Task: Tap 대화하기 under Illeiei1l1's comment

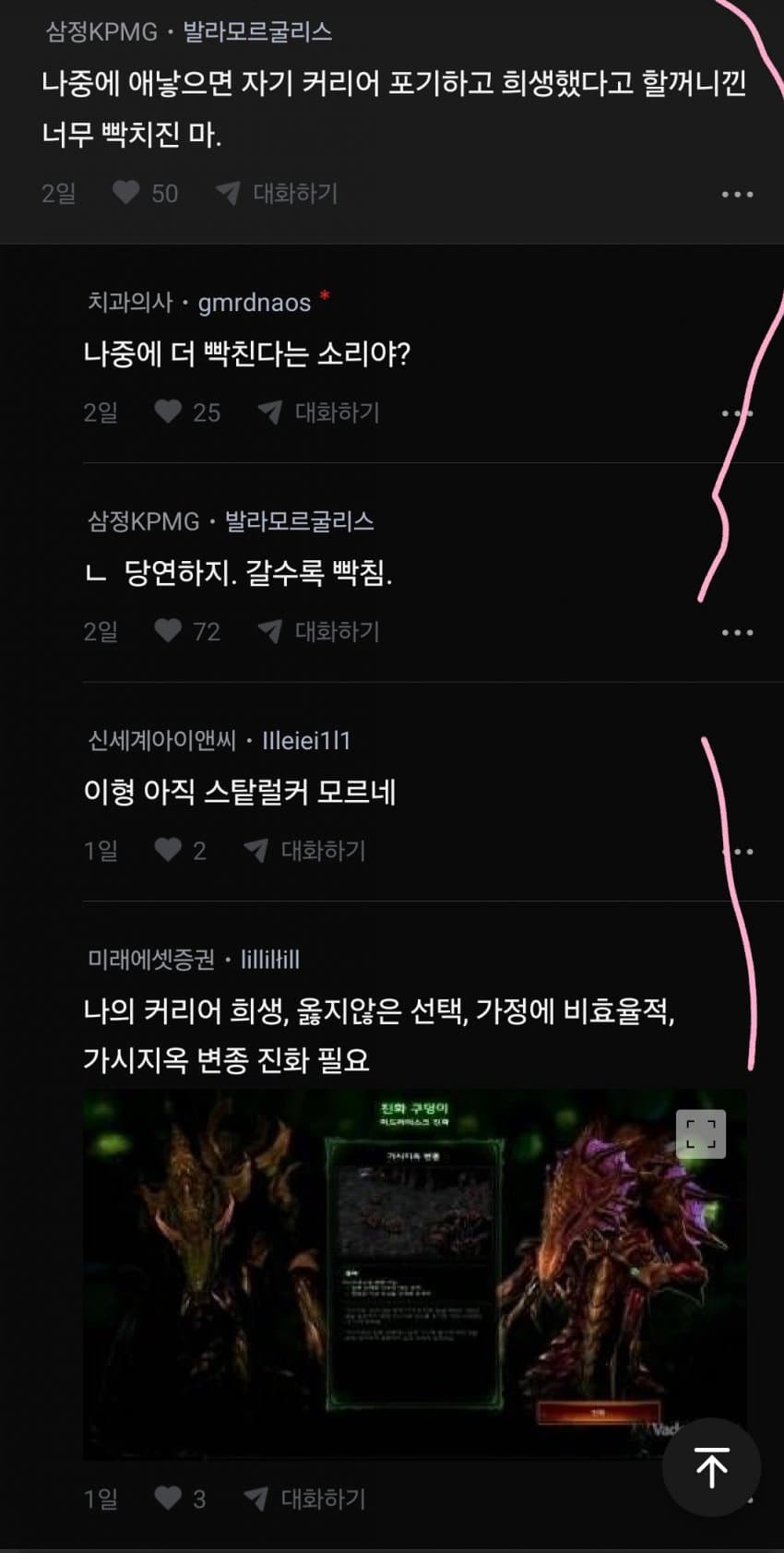Action: pyautogui.click(x=305, y=850)
